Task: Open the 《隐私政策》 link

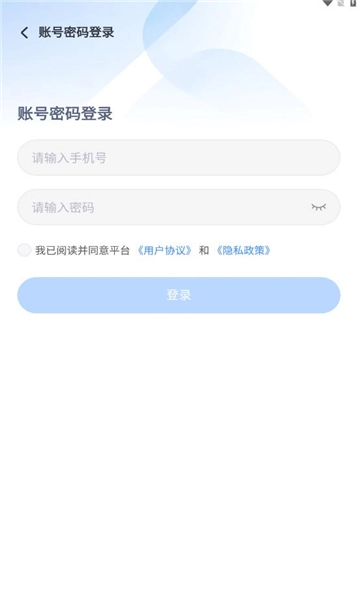Action: (x=243, y=250)
